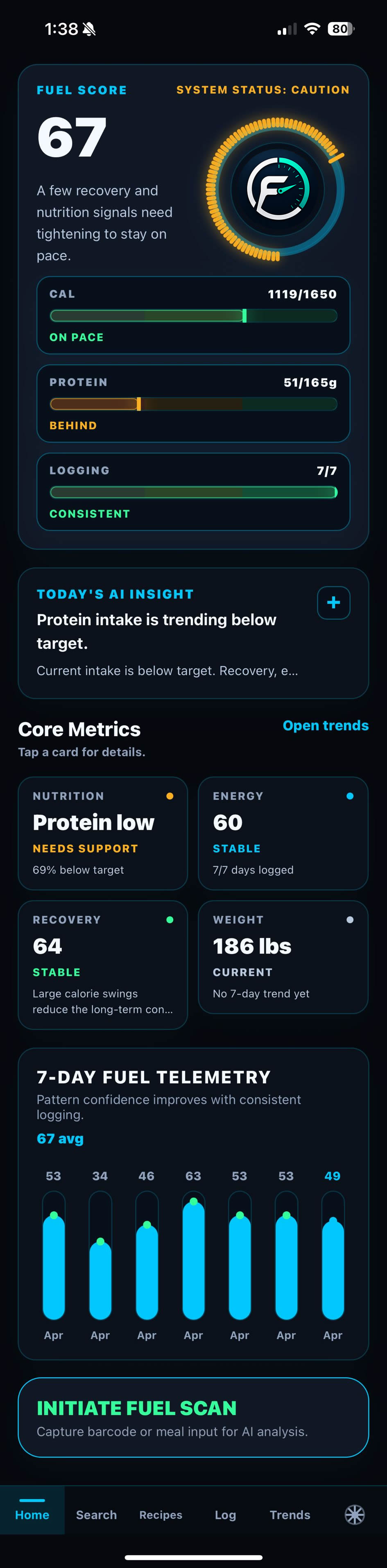View Recovery card details
This screenshot has height=1568, width=387.
(103, 964)
